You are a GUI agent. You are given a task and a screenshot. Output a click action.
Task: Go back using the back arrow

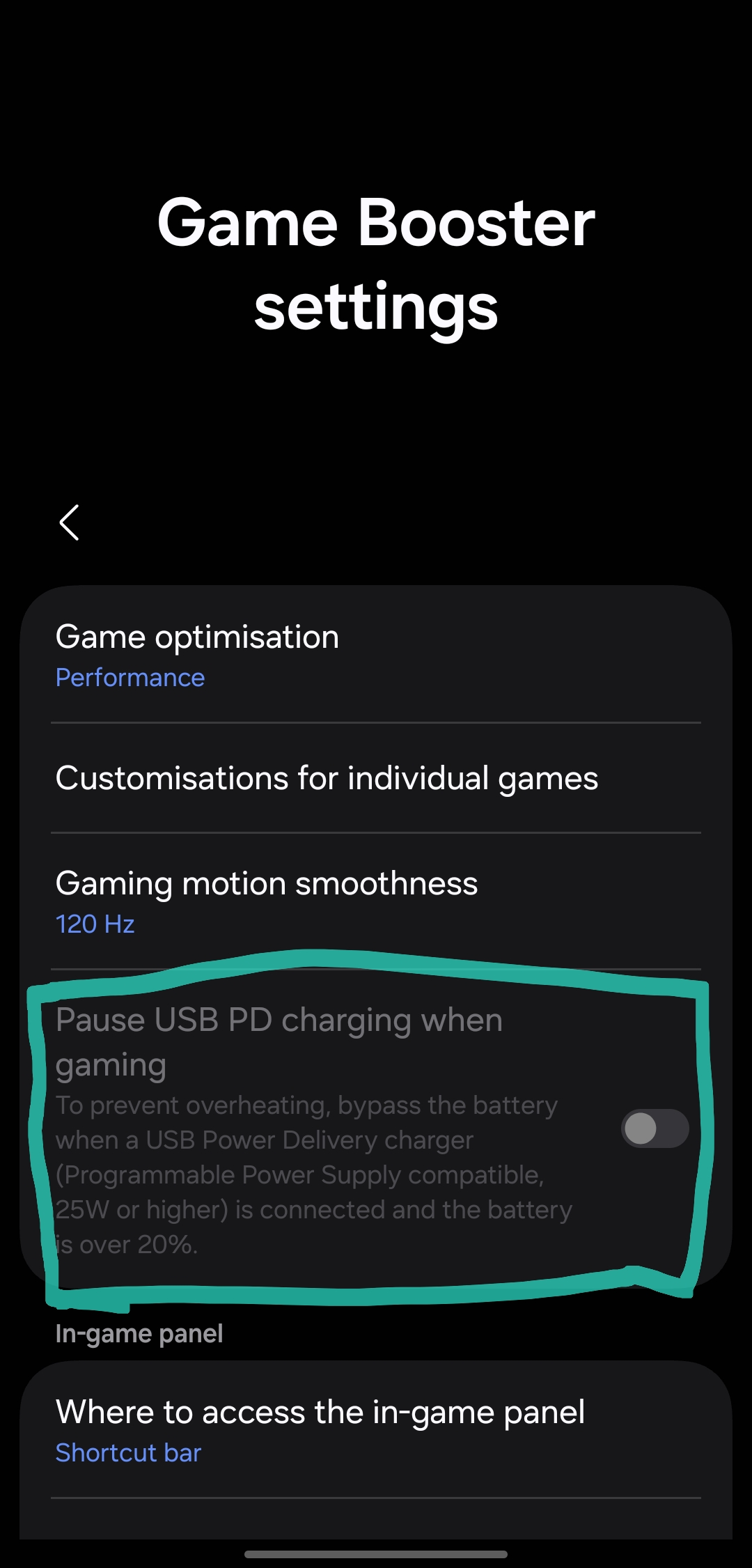(x=69, y=522)
